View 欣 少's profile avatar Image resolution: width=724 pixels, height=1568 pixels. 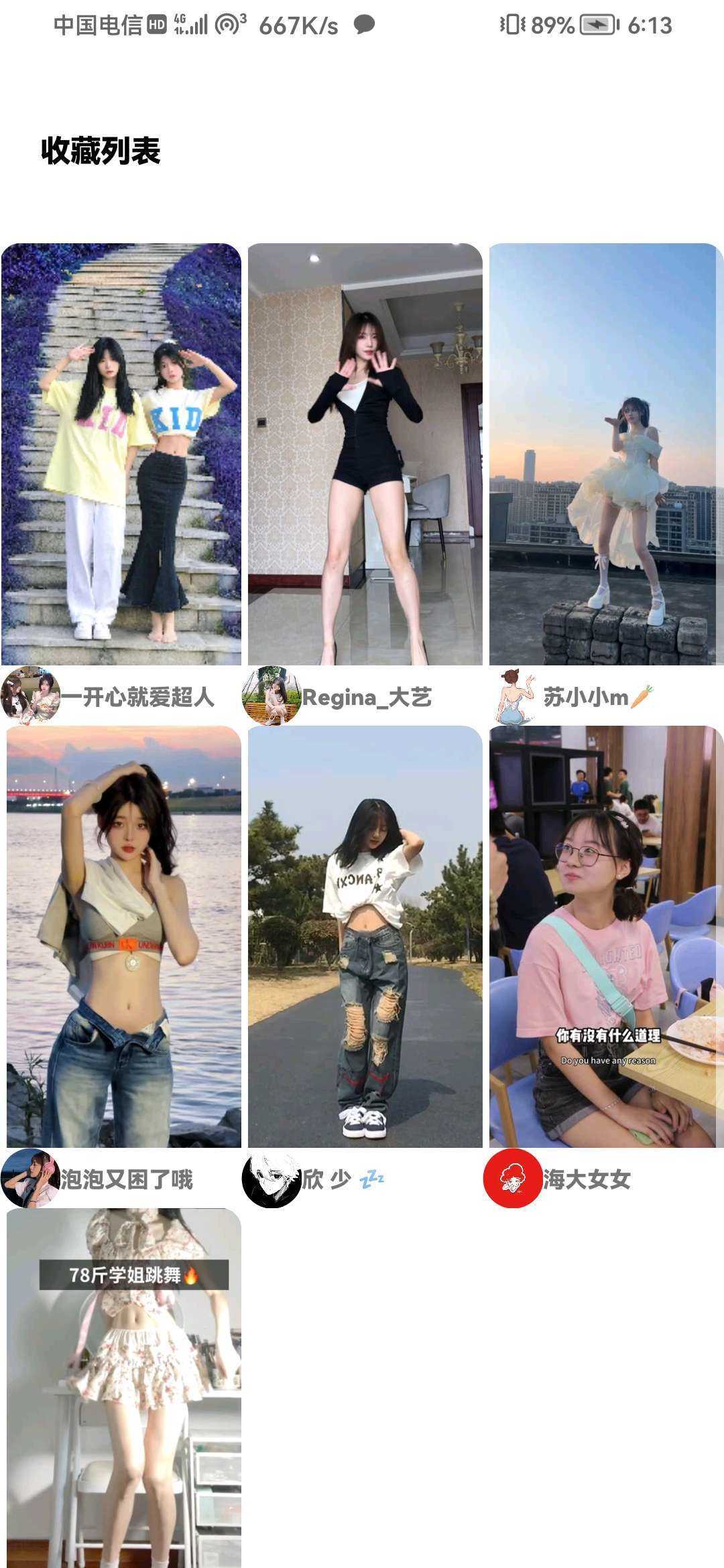coord(271,1179)
